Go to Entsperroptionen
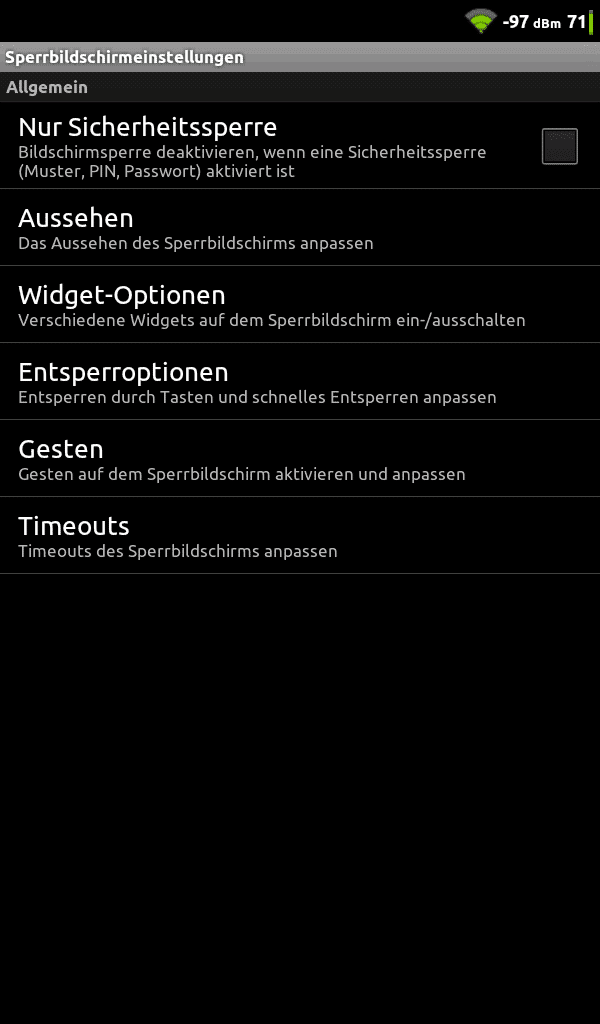Screen dimensions: 600x1024 [x=300, y=381]
